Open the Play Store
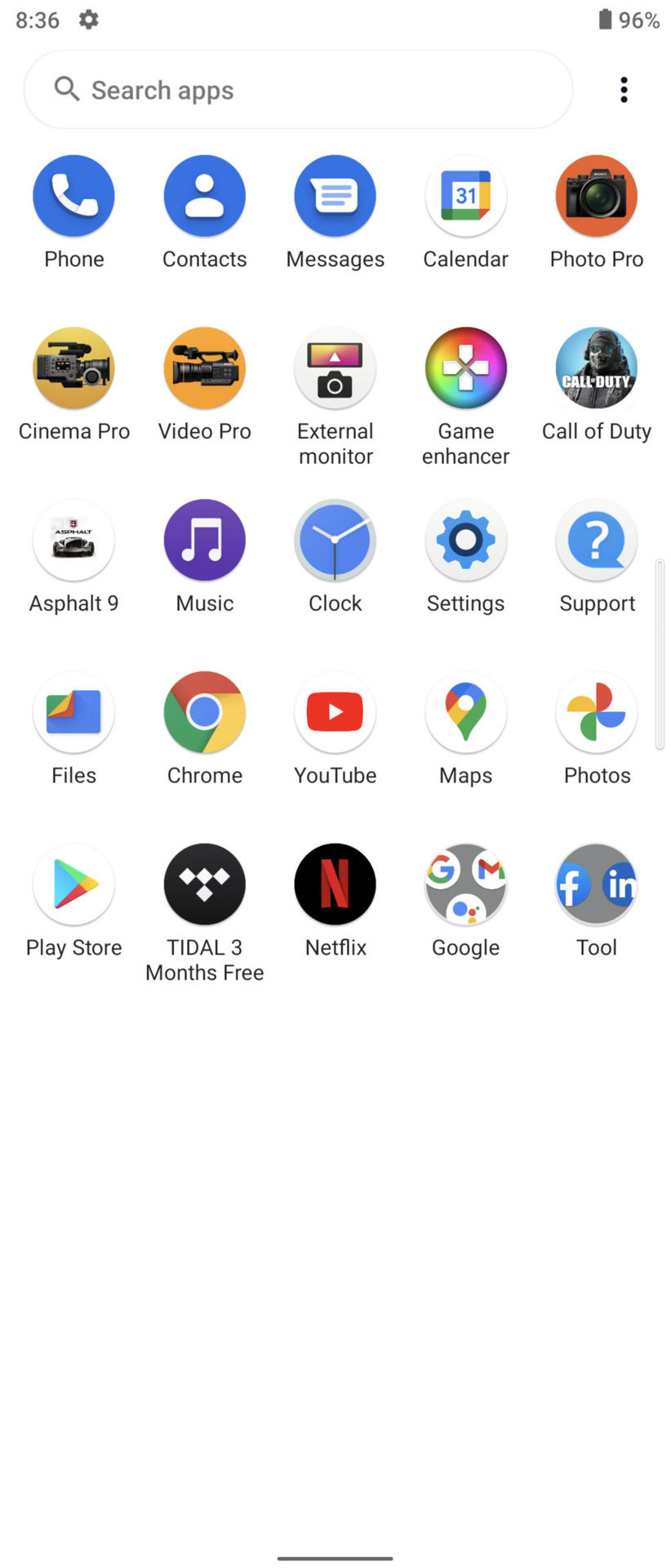The image size is (671, 1568). coord(73,884)
